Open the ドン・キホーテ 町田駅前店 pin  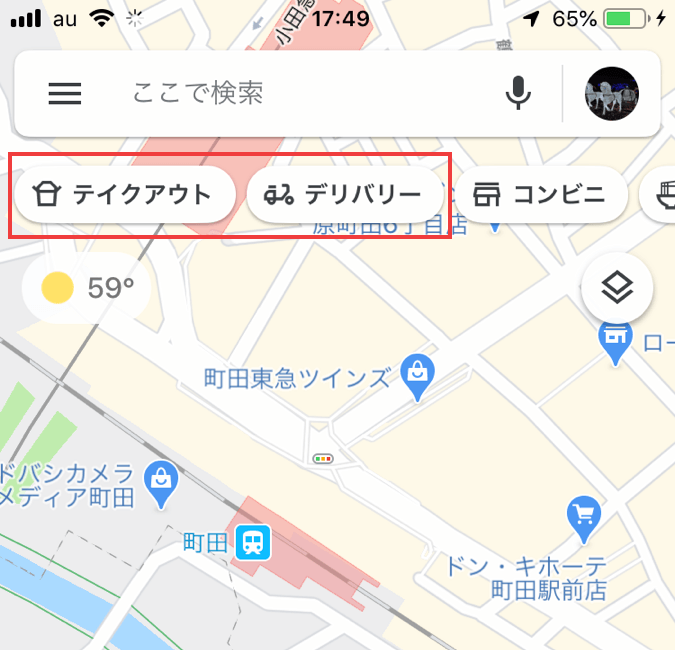[583, 516]
